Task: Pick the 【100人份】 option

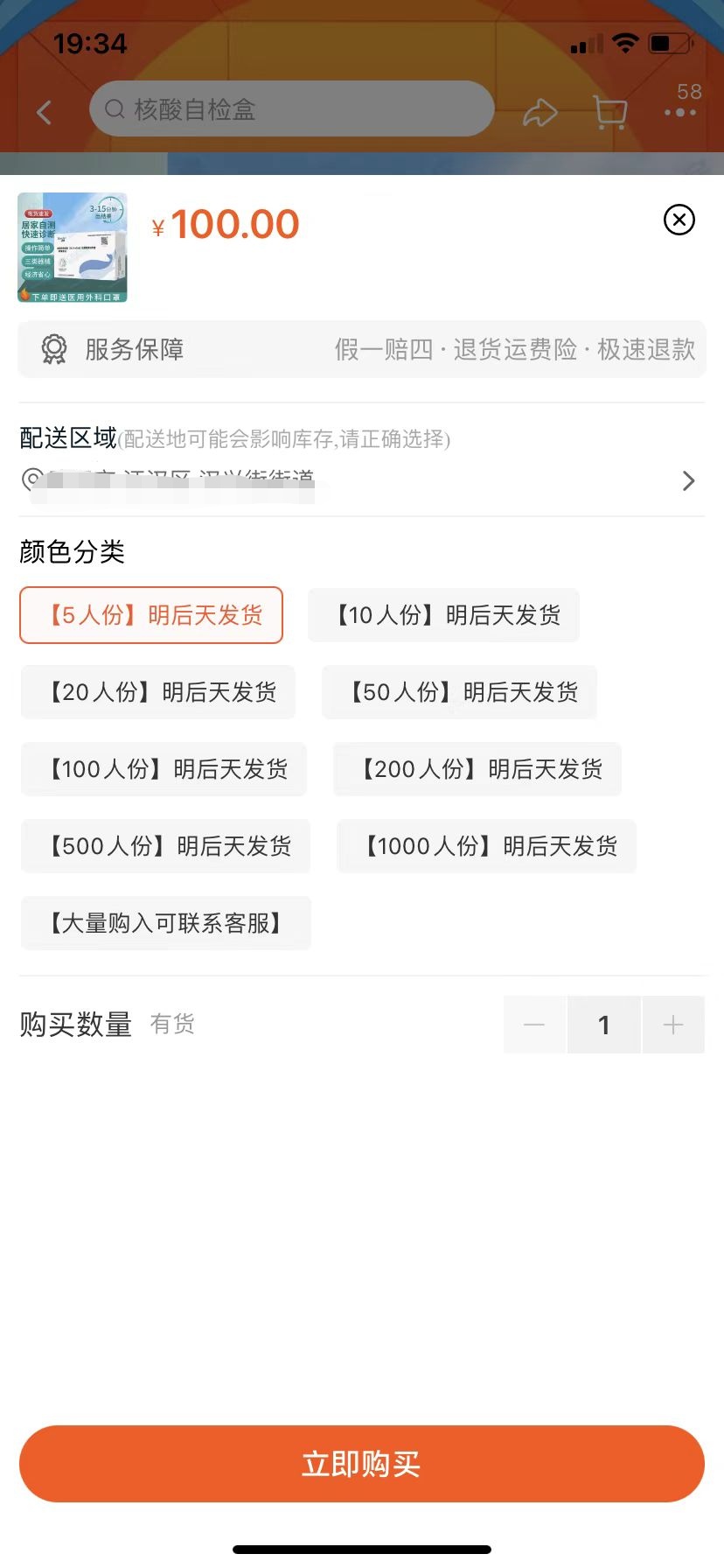Action: 164,769
